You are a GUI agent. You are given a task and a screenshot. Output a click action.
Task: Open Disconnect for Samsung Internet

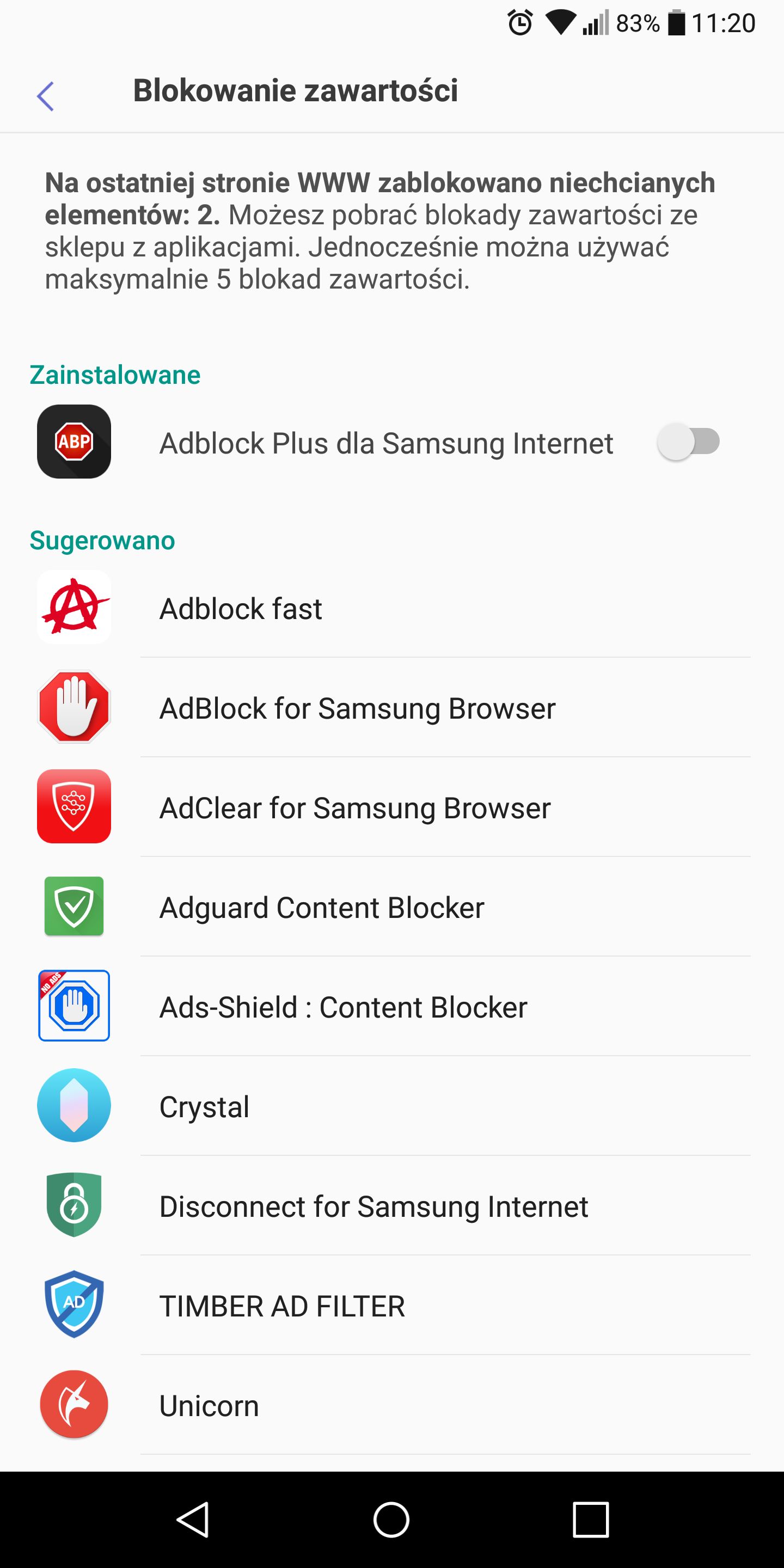tap(392, 1206)
